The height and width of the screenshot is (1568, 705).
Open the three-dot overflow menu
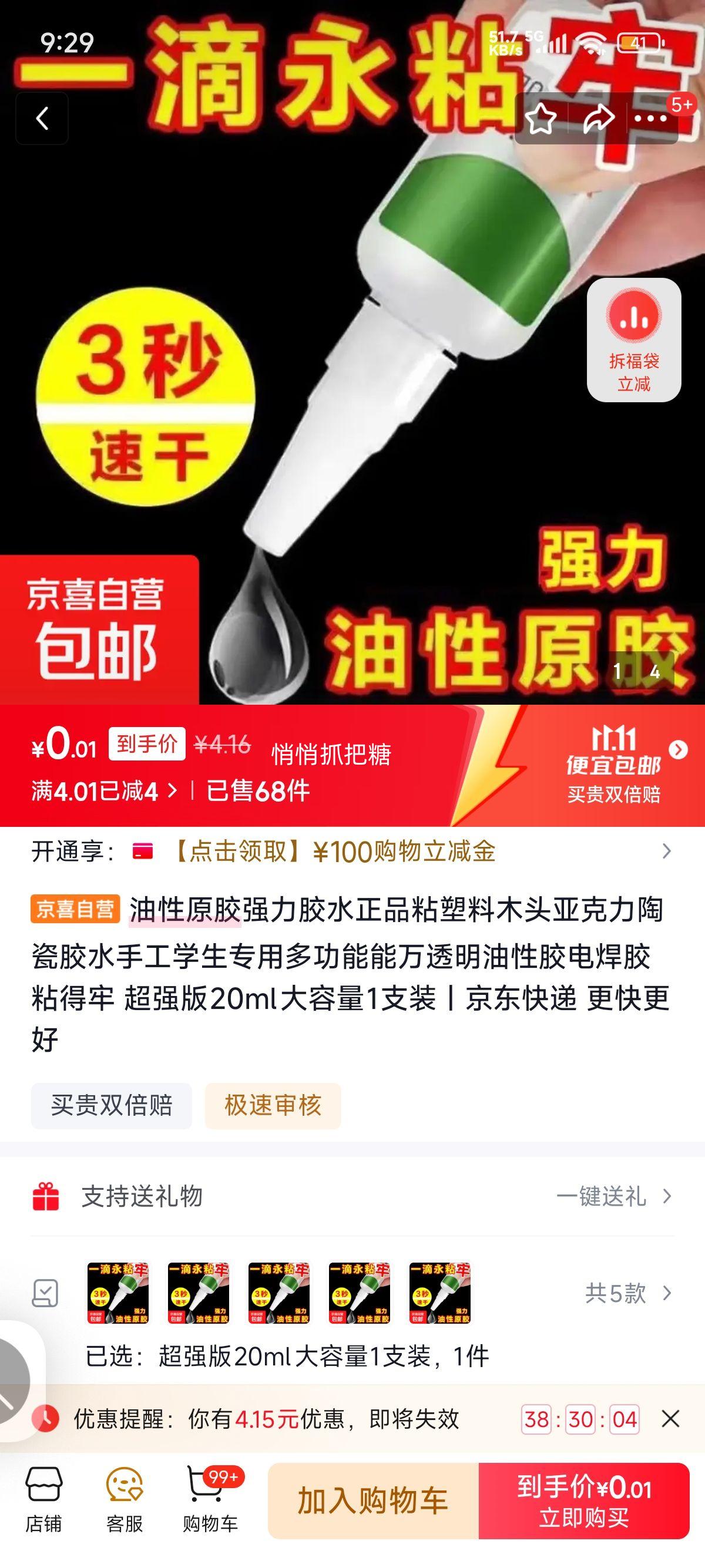pos(650,119)
